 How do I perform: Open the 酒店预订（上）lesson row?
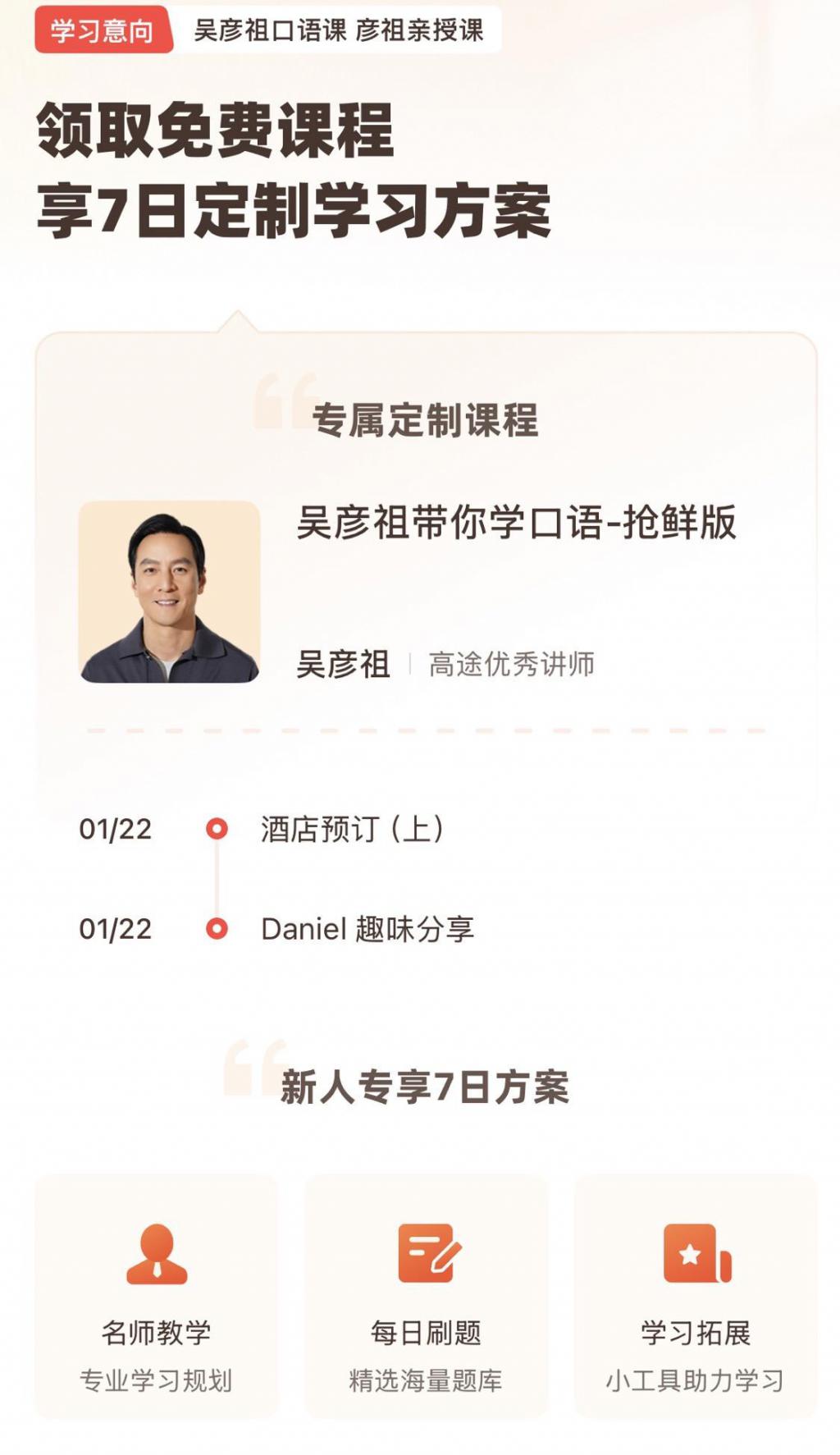tap(352, 829)
